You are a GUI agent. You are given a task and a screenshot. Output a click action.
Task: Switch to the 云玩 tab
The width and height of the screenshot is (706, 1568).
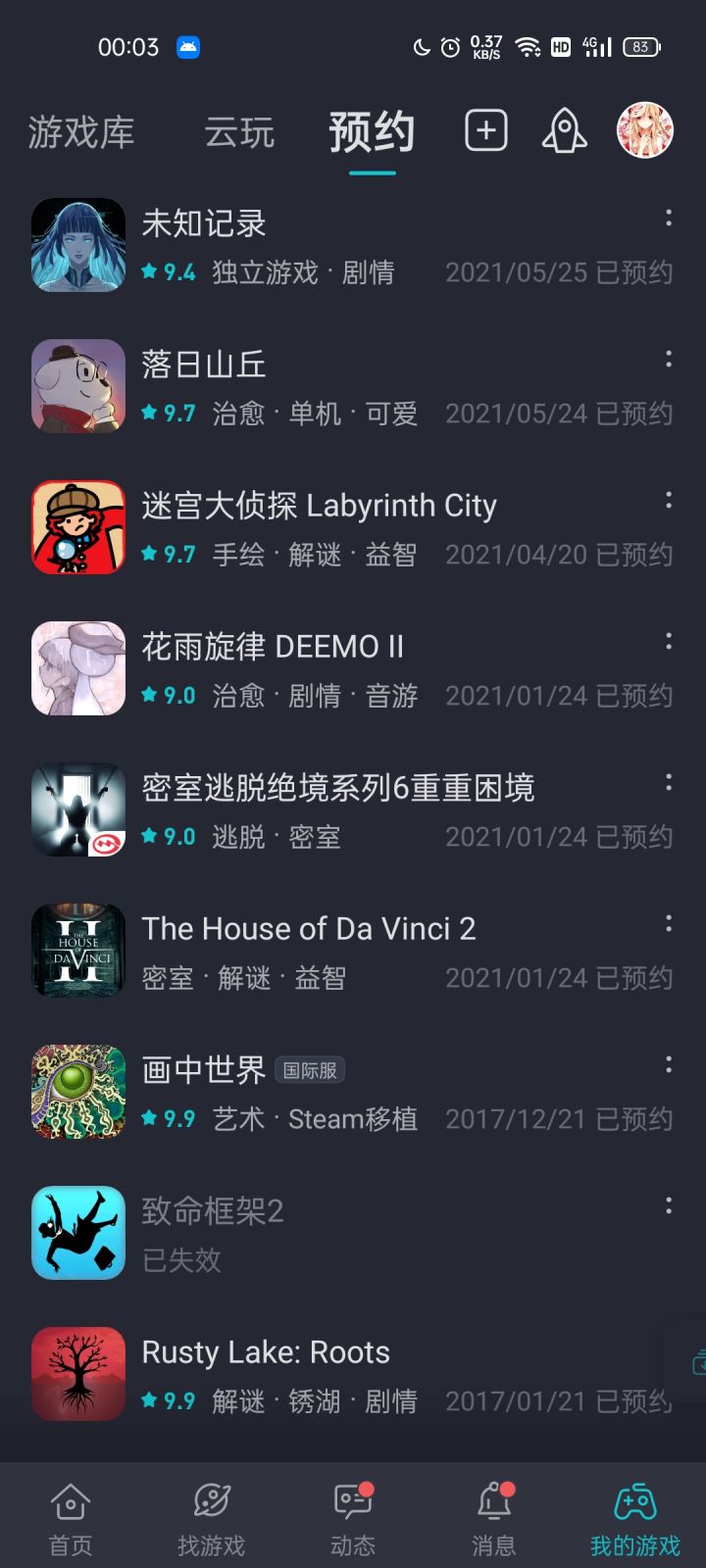click(239, 132)
